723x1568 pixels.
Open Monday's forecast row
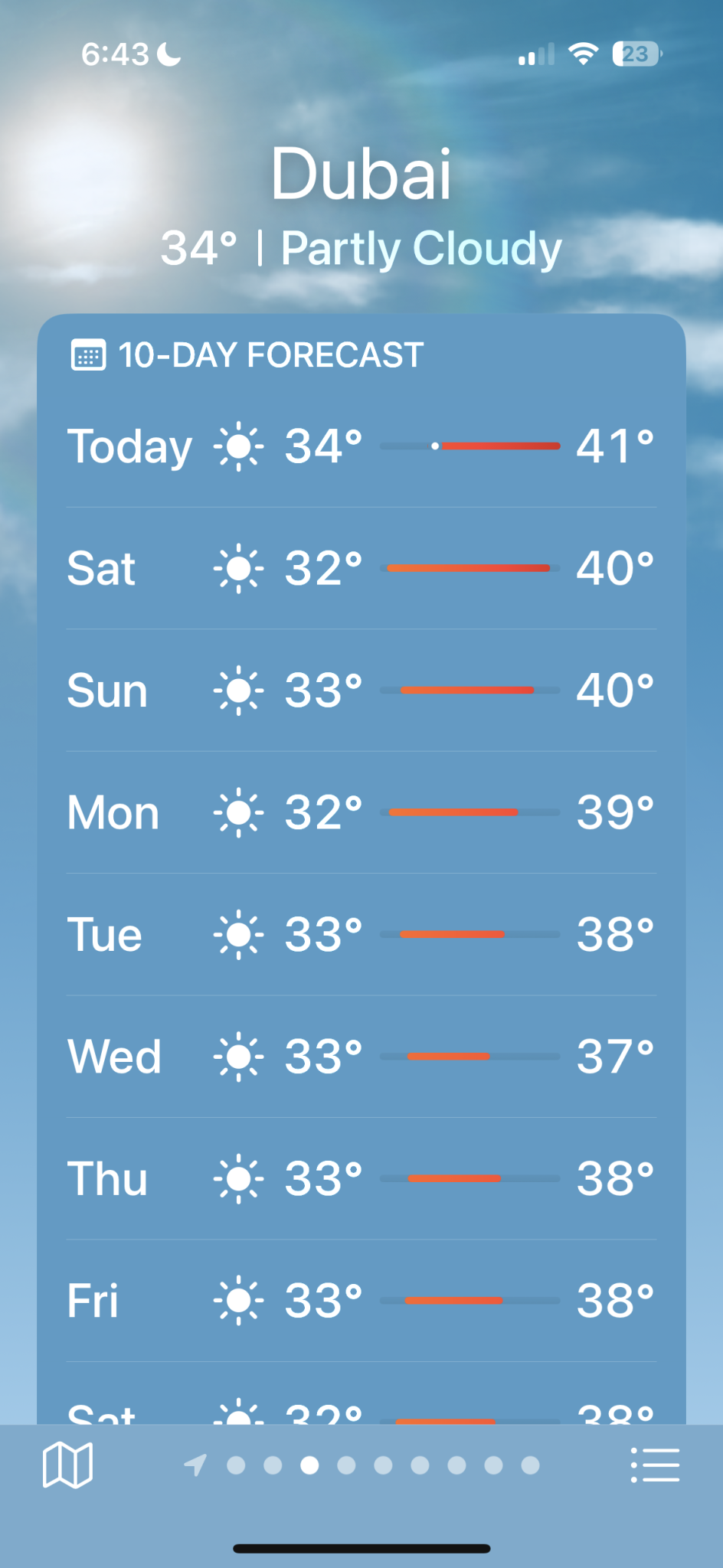coord(361,812)
